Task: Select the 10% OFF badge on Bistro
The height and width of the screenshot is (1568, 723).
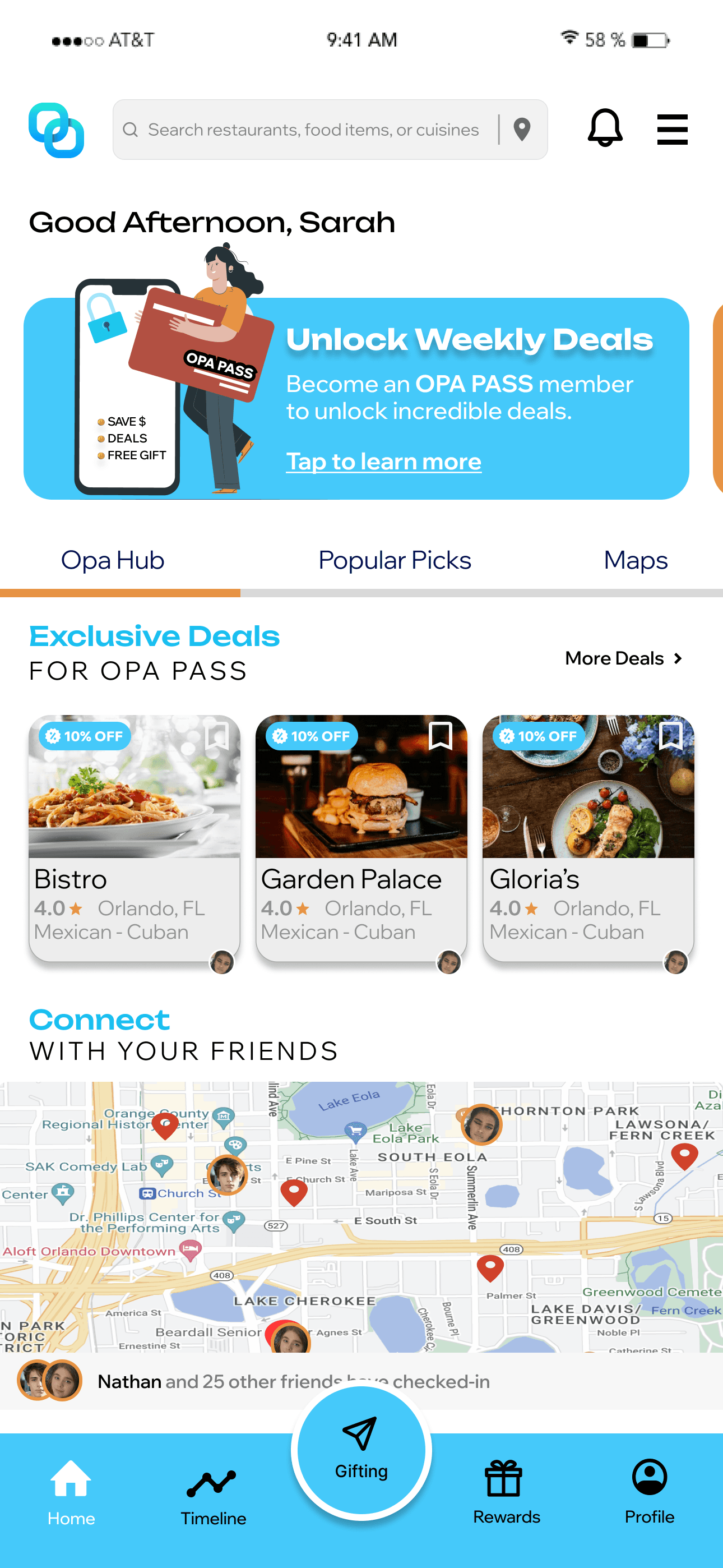Action: coord(86,736)
